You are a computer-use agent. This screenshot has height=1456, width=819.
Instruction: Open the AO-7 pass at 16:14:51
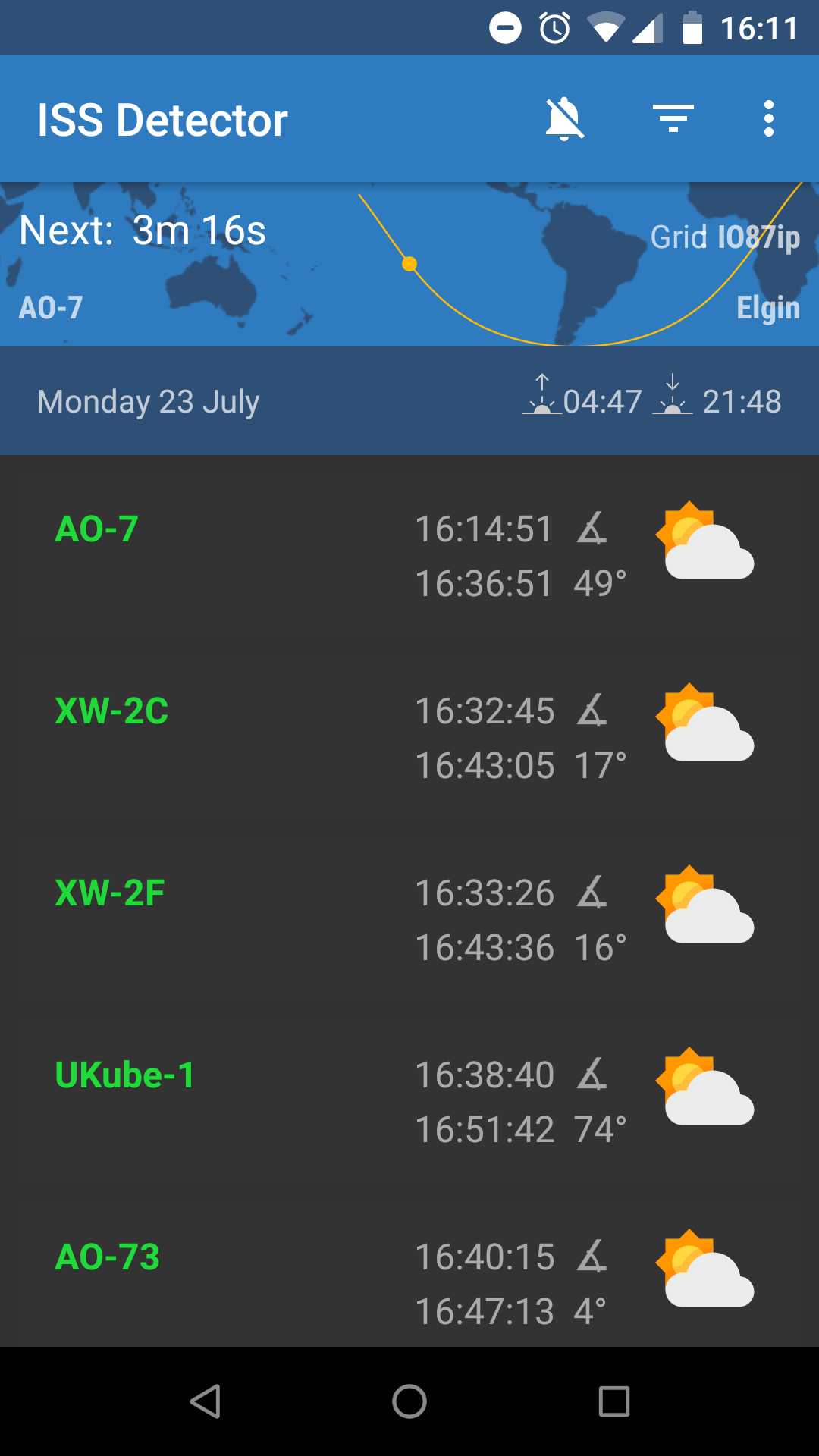409,556
